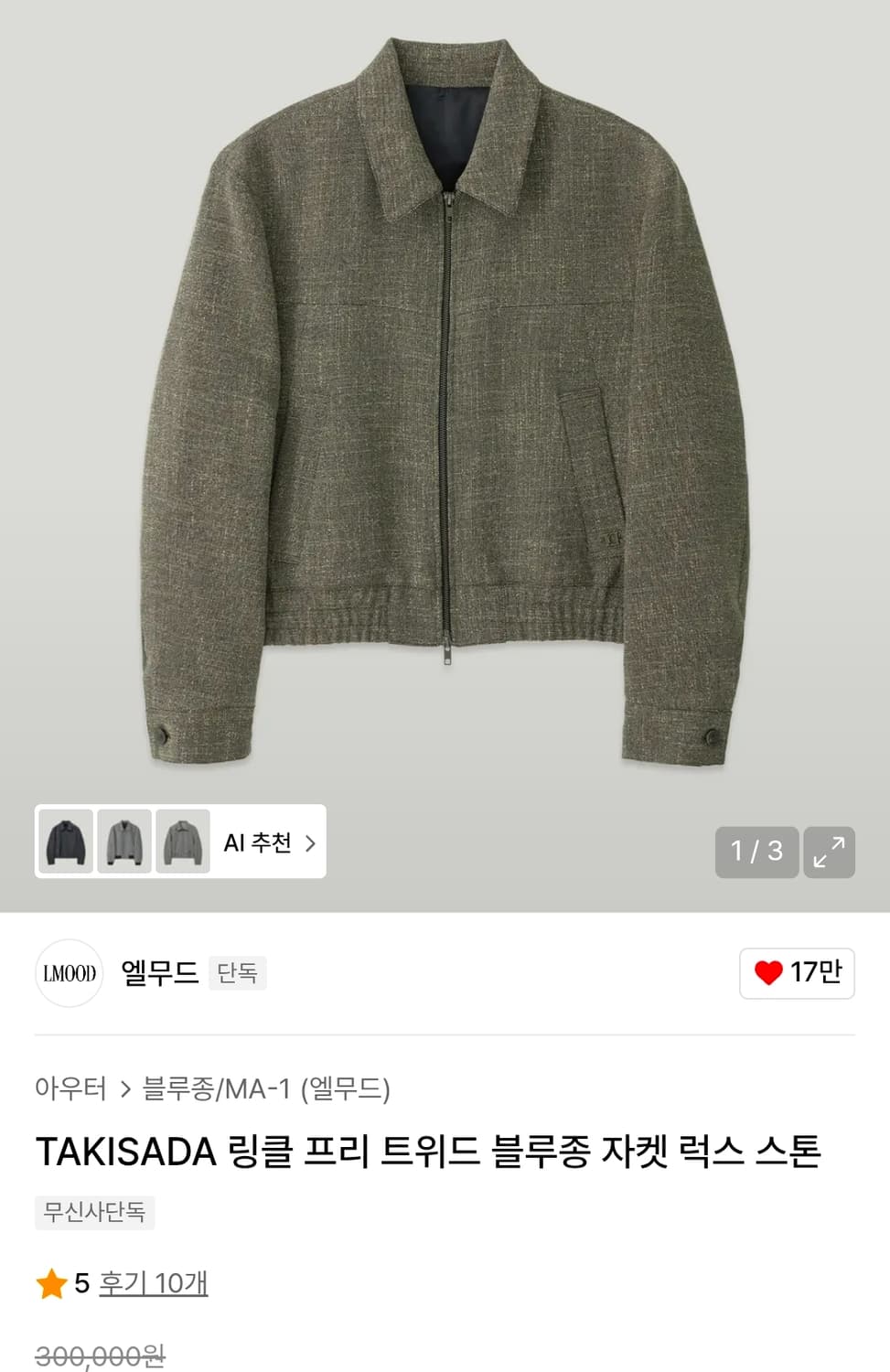Select the 무신사단독 exclusive tag
The height and width of the screenshot is (1372, 890).
click(95, 1214)
